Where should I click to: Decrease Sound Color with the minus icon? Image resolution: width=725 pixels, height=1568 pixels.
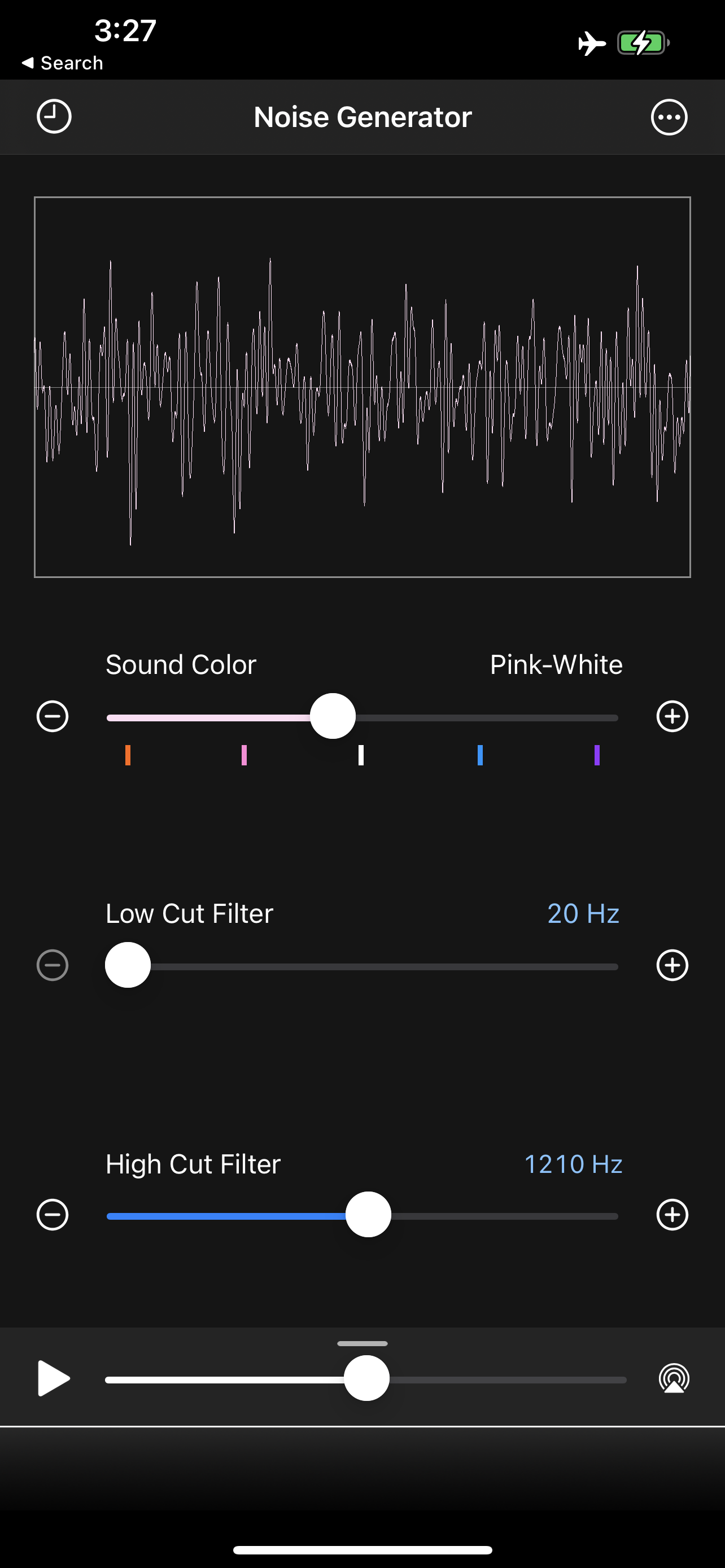(x=53, y=716)
